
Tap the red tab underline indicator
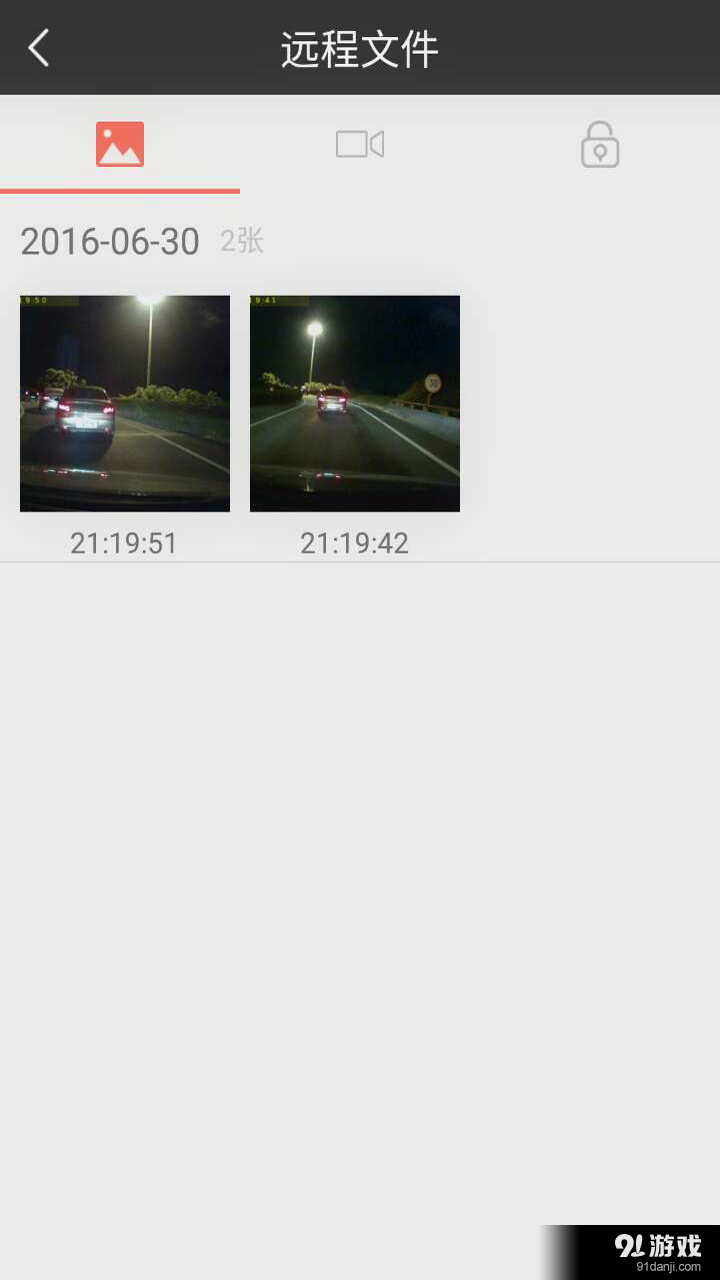[x=120, y=188]
